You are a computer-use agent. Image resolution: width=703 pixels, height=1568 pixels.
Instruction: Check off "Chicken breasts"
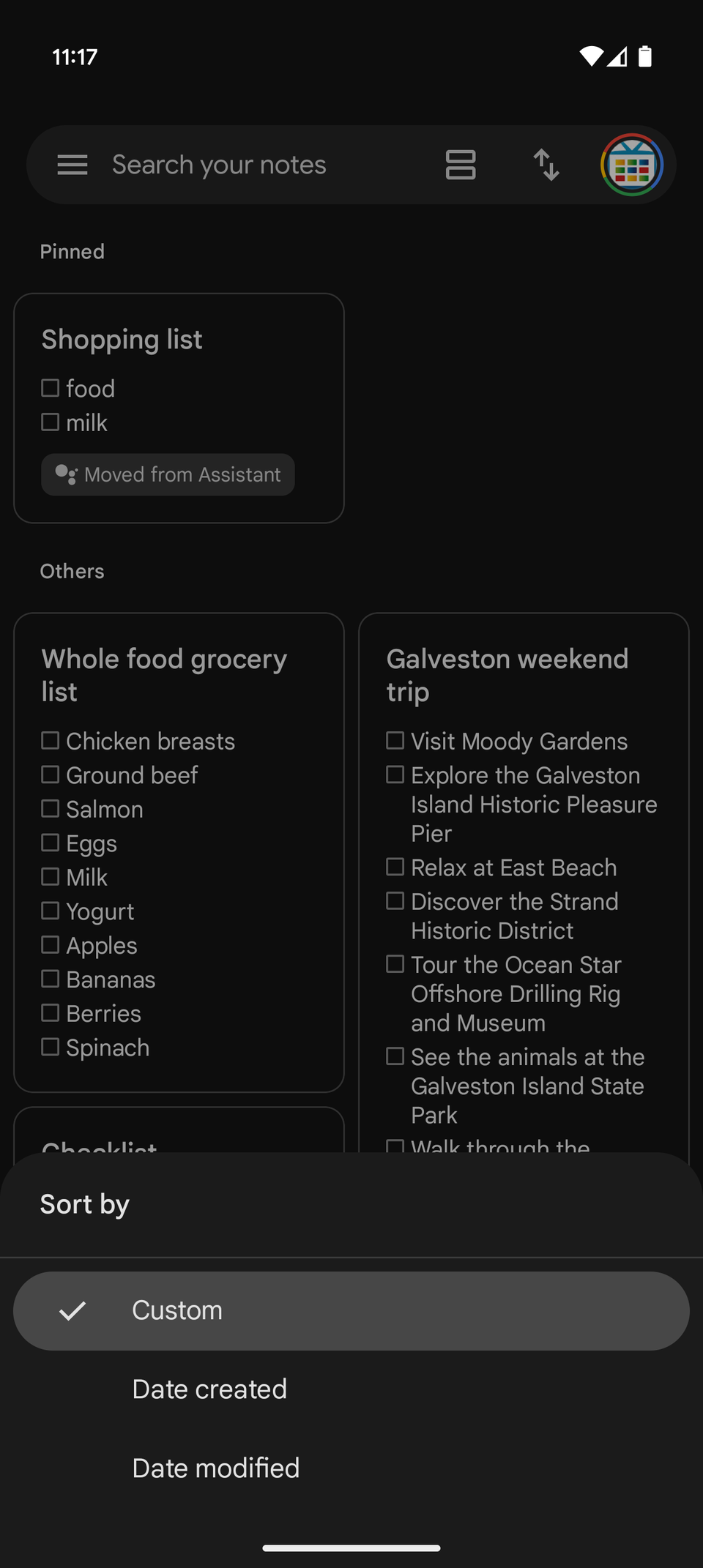tap(51, 740)
